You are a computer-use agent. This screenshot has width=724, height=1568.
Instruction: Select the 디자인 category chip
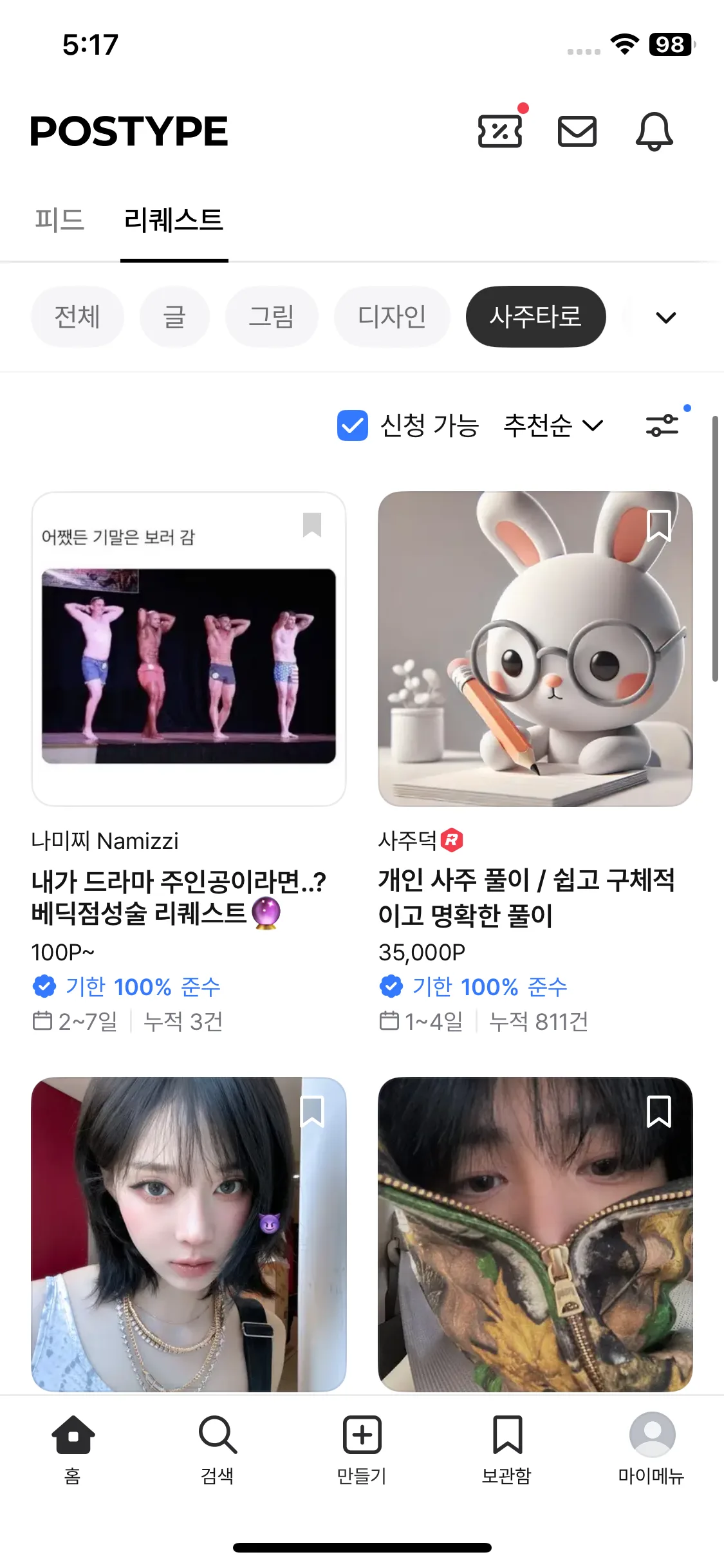[391, 317]
